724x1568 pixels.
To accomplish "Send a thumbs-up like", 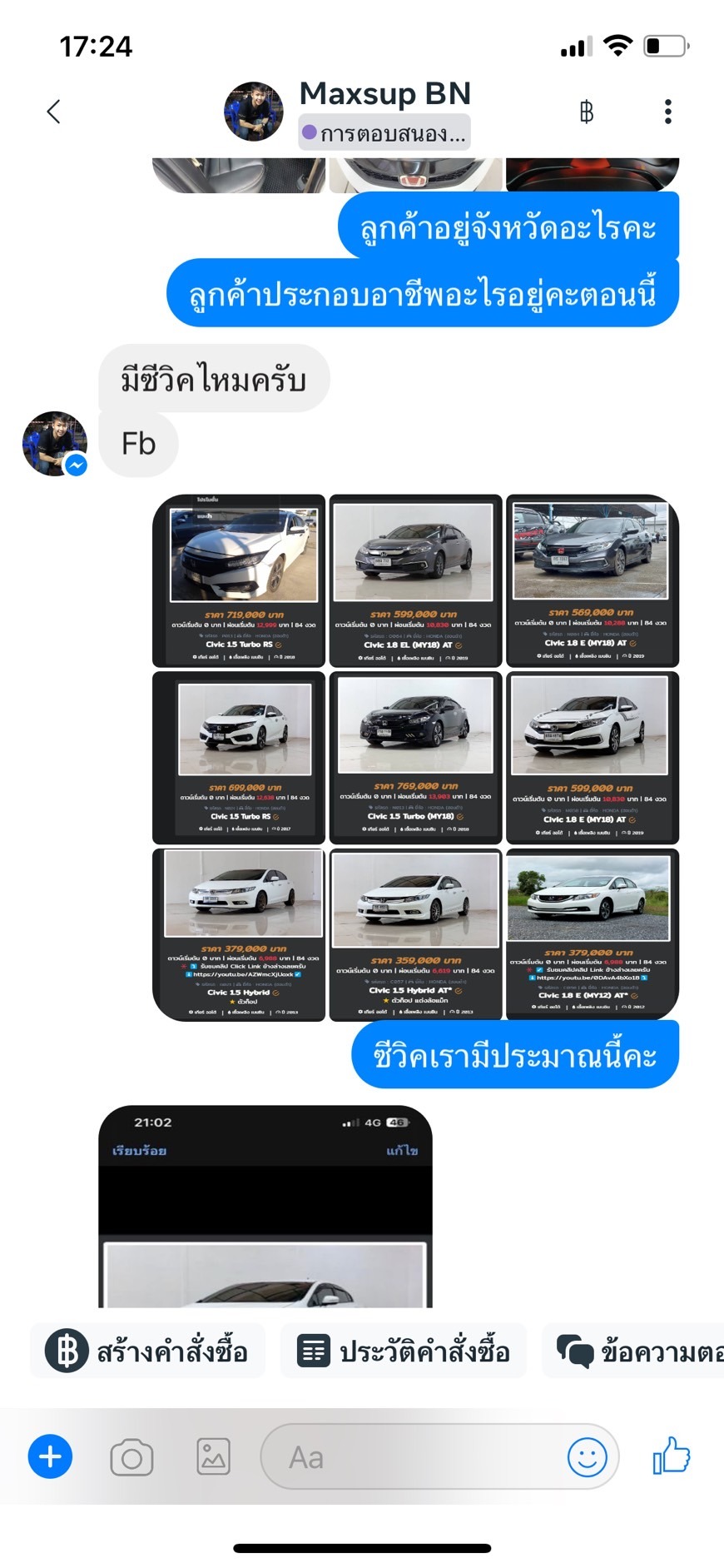I will 672,1456.
